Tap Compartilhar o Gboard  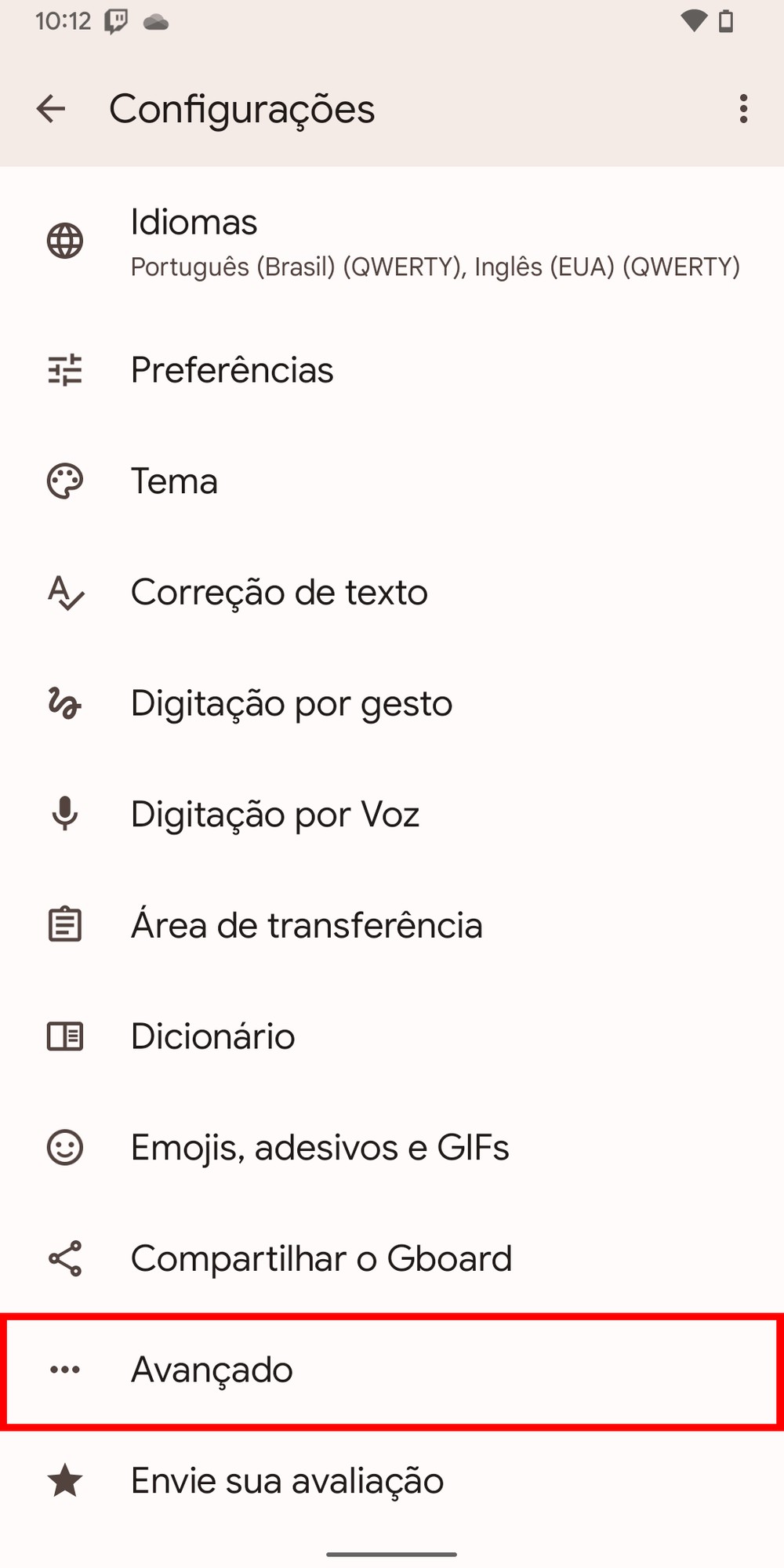[392, 1259]
